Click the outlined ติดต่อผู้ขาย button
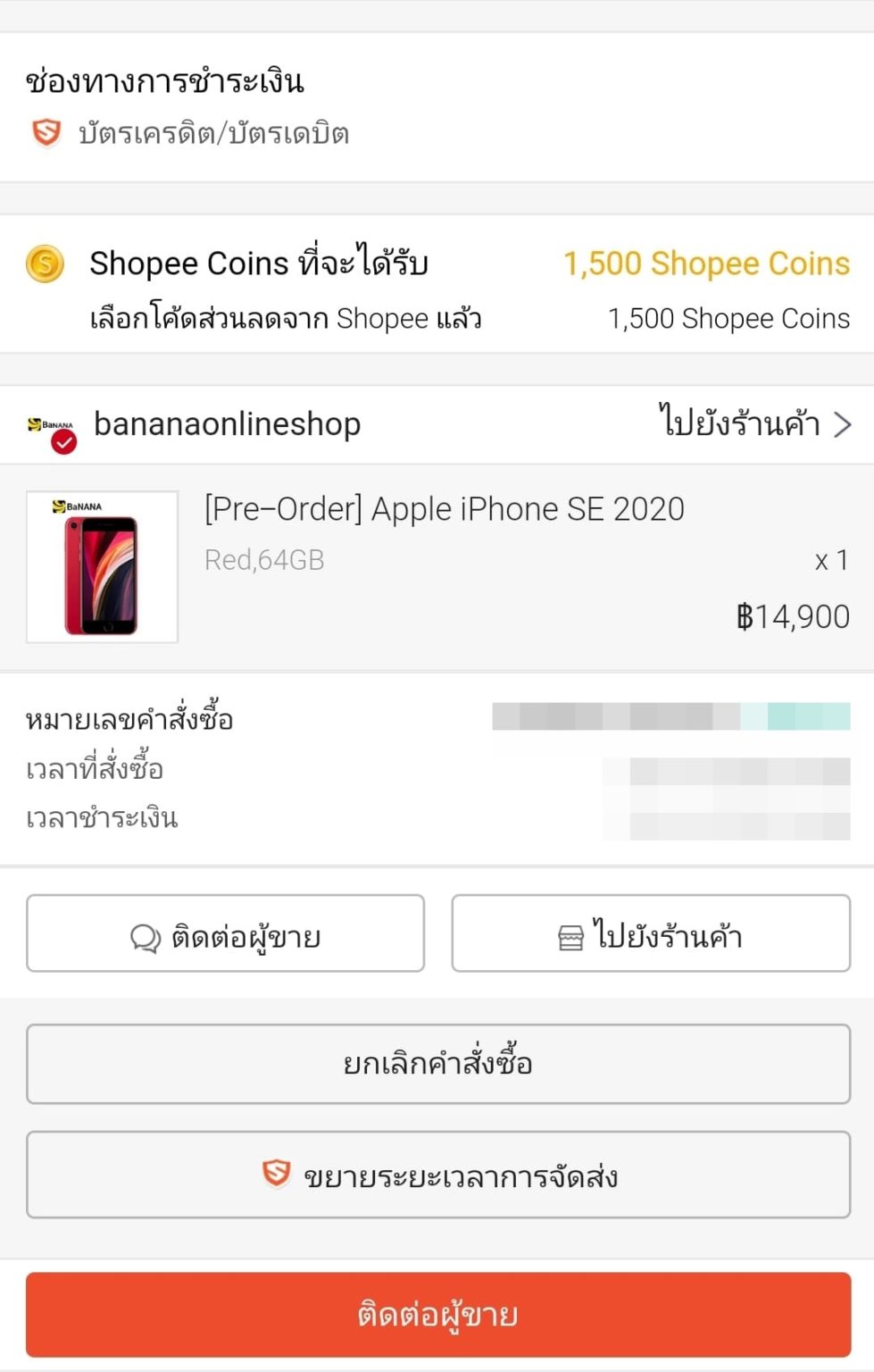The width and height of the screenshot is (874, 1372). (225, 934)
